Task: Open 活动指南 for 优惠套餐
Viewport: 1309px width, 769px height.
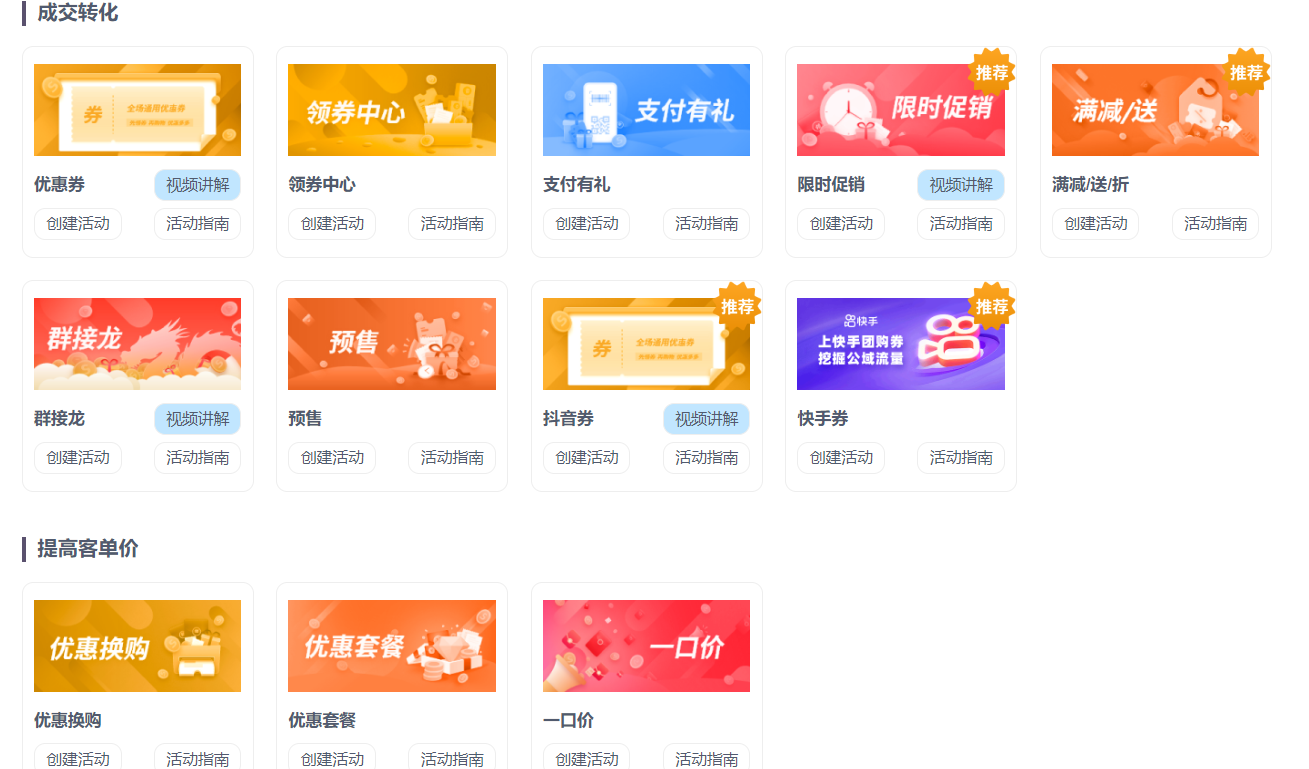Action: [452, 758]
